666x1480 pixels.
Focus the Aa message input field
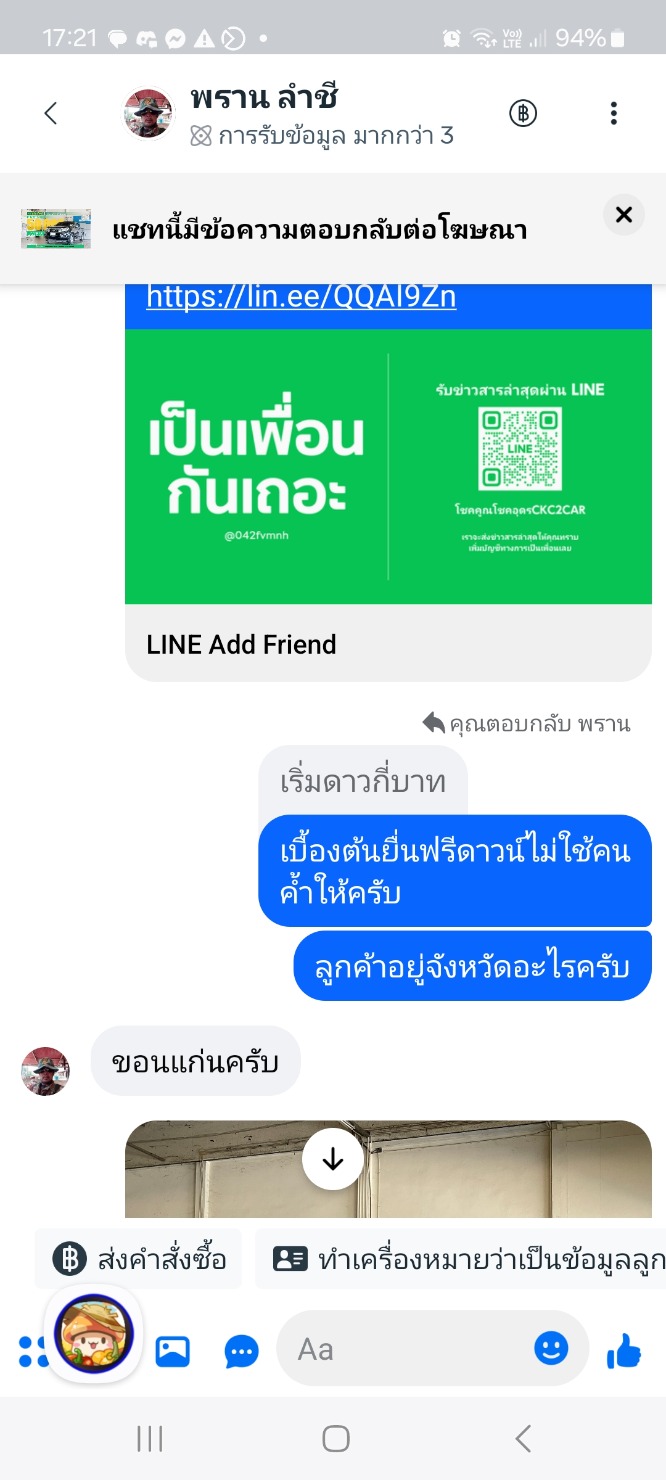408,1350
